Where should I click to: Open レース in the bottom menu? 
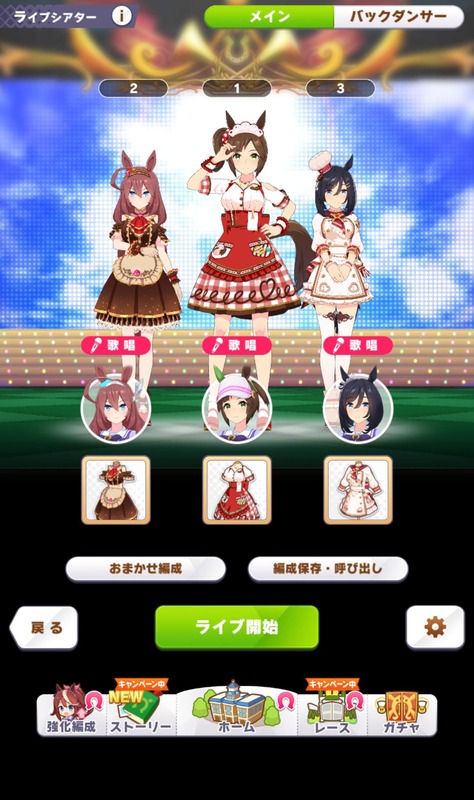[x=333, y=712]
